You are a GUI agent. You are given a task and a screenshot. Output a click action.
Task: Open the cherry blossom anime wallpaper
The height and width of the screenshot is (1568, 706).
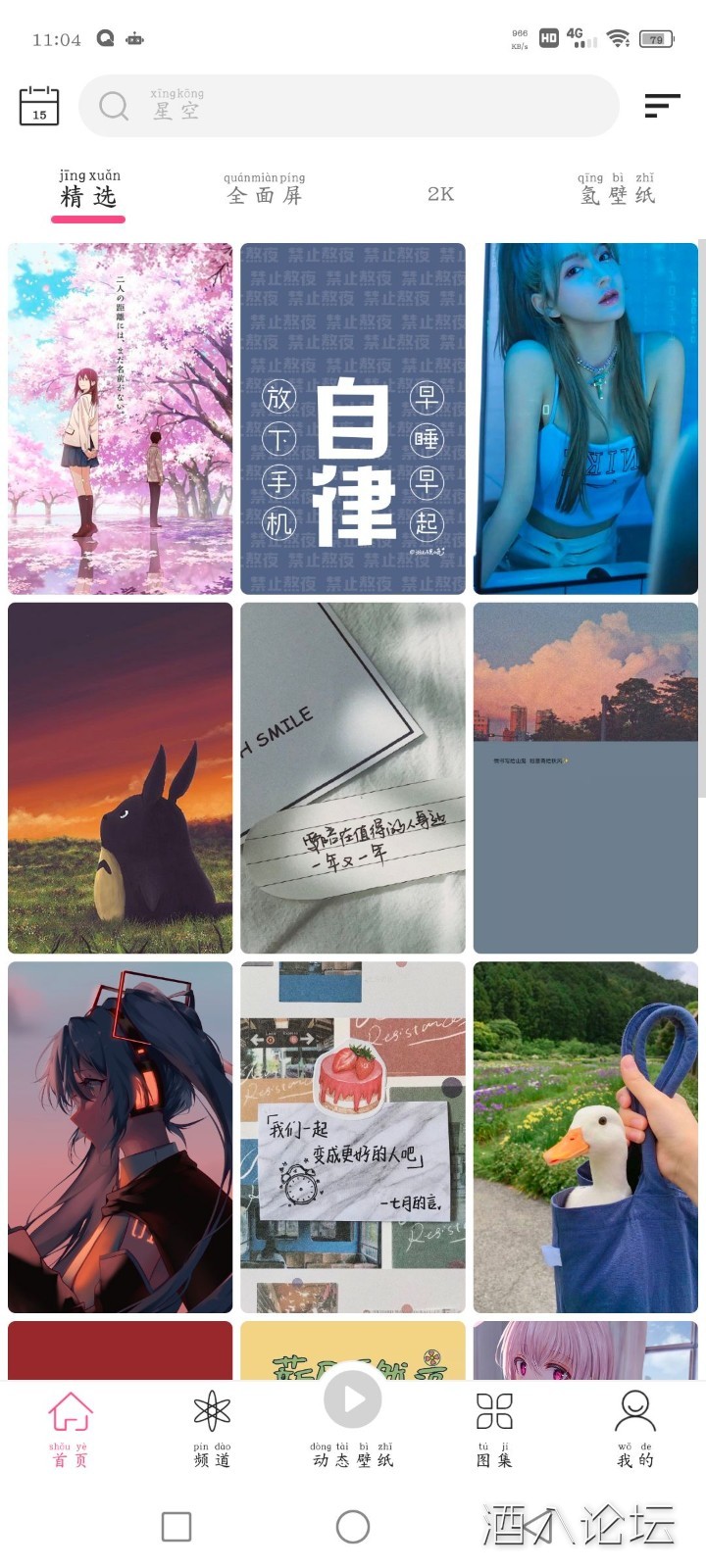click(120, 418)
